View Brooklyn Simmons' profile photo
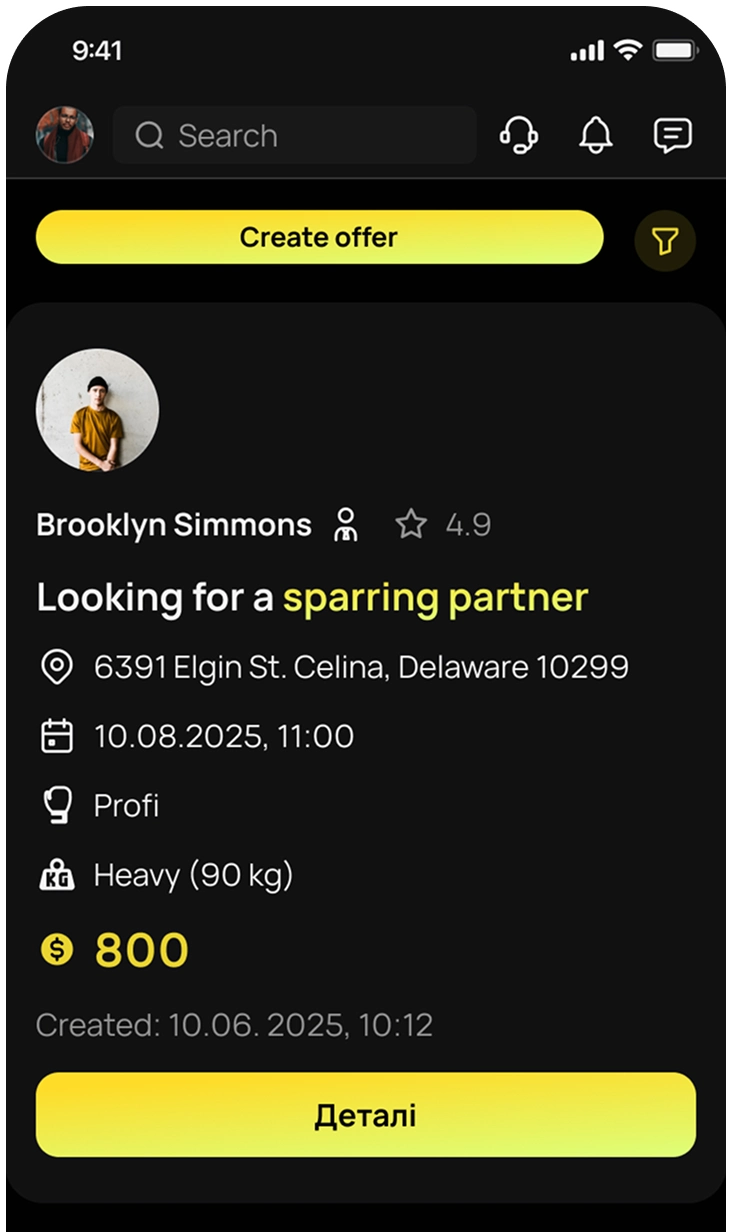729x1232 pixels. (97, 410)
